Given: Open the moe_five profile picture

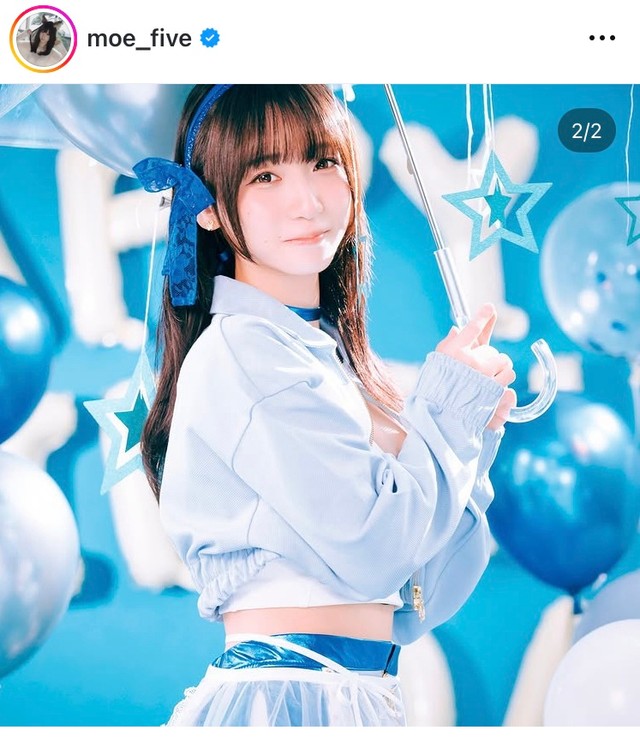Looking at the screenshot, I should [x=43, y=39].
